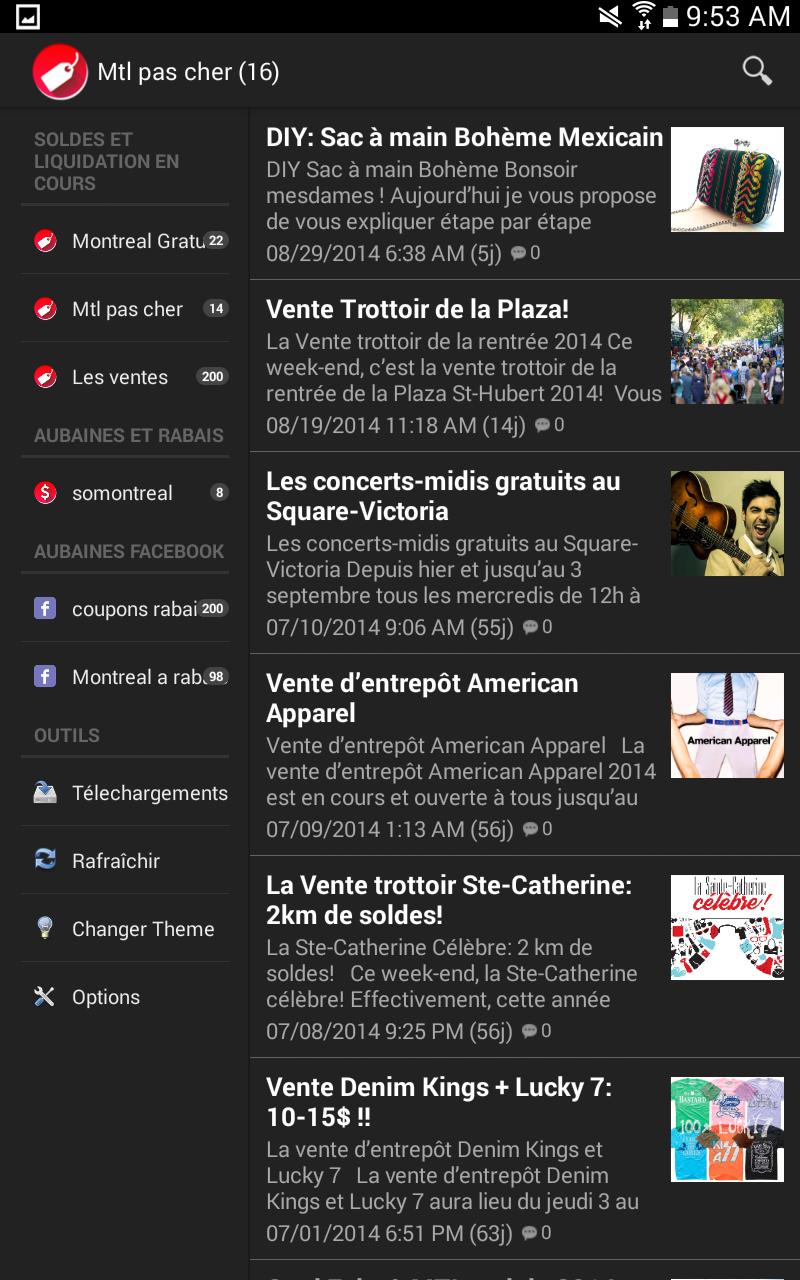
Task: Open the search icon in the top bar
Action: point(757,70)
